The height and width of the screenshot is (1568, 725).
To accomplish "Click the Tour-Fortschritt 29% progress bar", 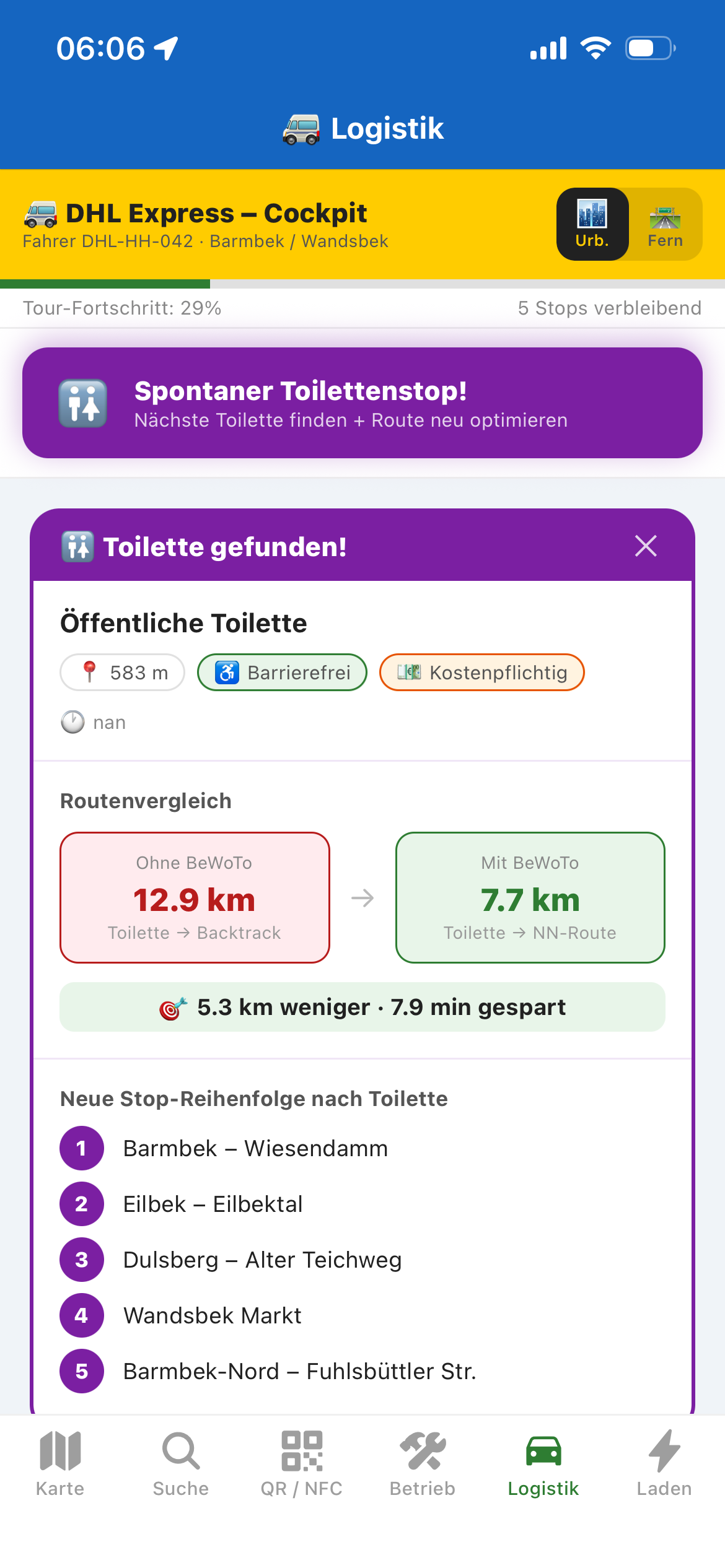I will pyautogui.click(x=122, y=307).
